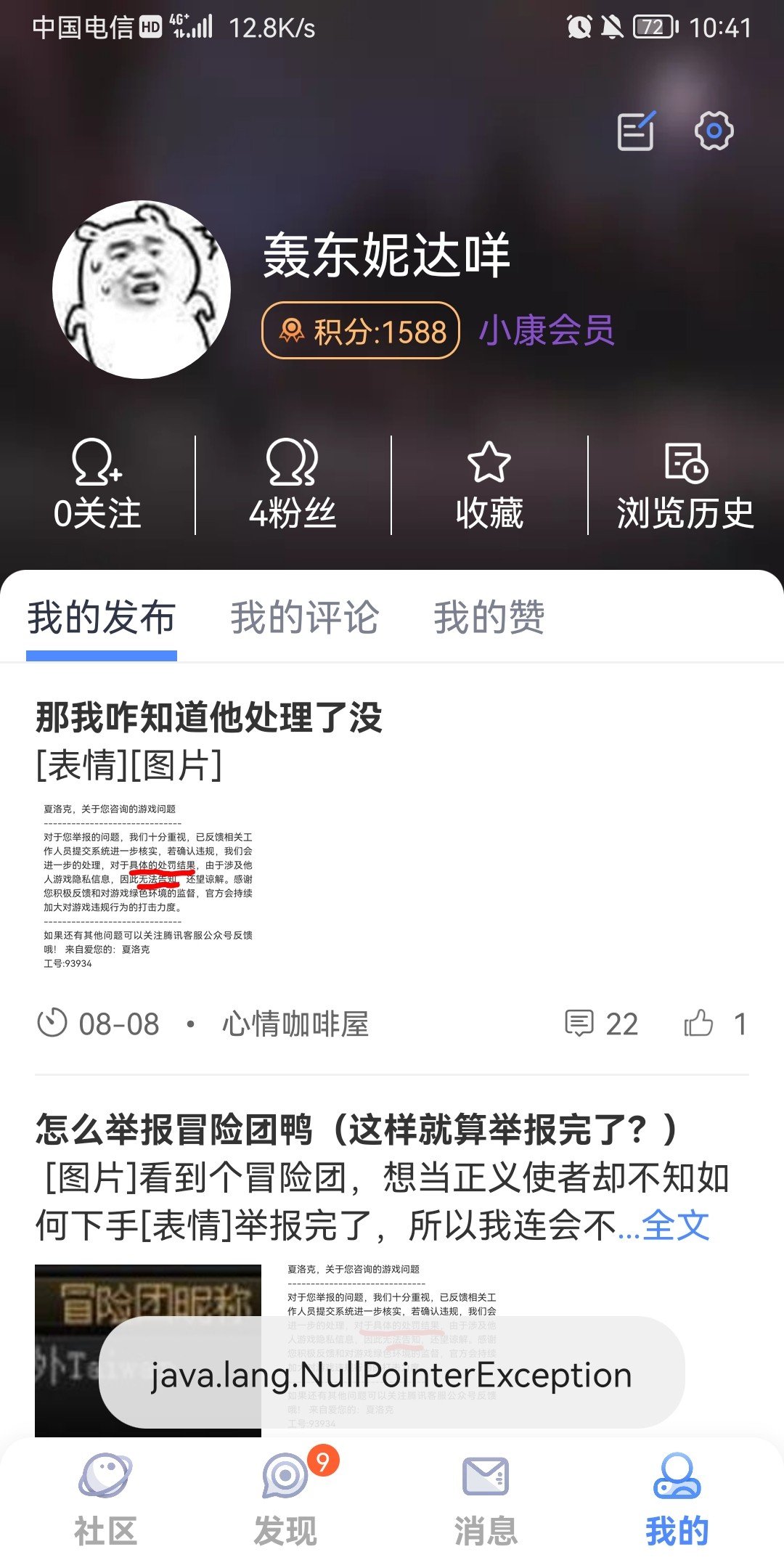Open the 心情咖啡屋 board link
784x1568 pixels.
pyautogui.click(x=295, y=1024)
